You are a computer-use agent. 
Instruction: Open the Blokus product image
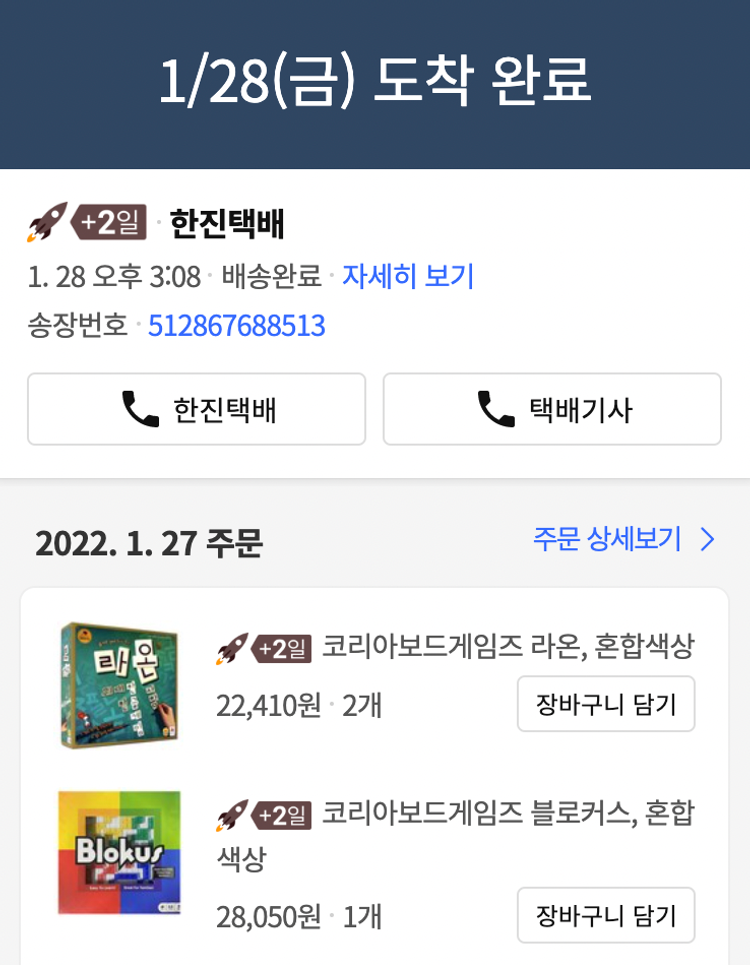point(118,852)
